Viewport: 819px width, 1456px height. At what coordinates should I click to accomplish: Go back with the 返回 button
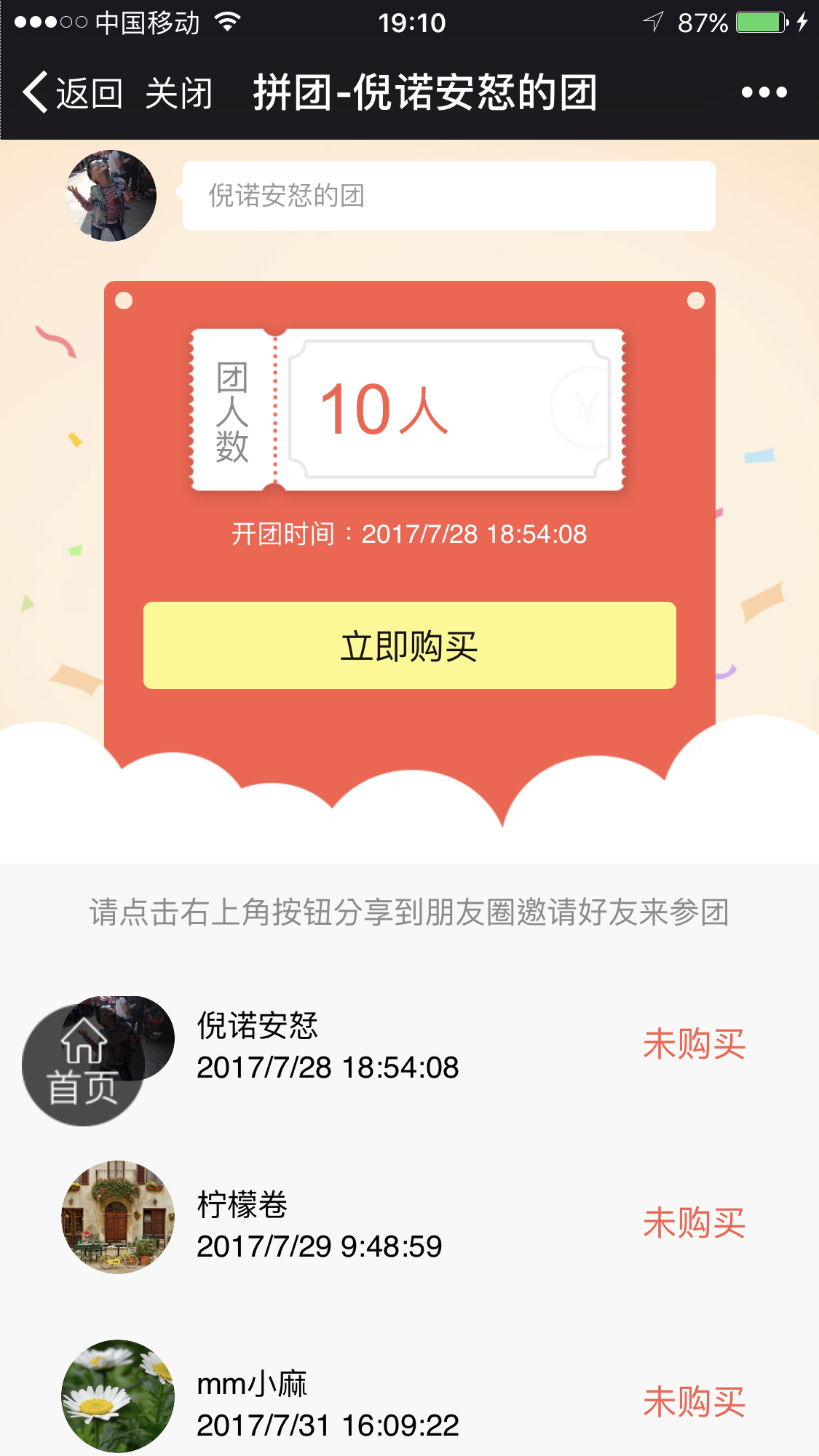72,92
